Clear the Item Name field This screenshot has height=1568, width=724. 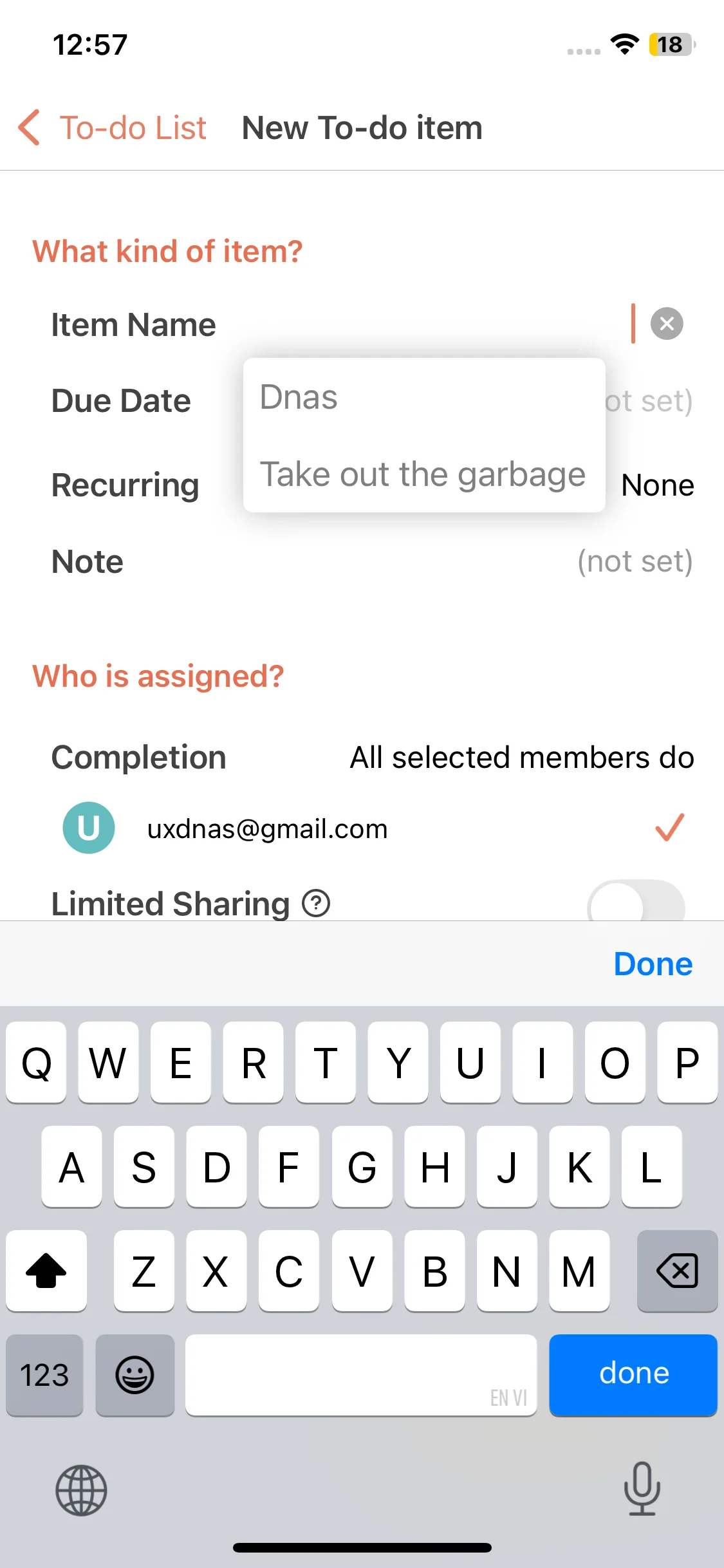667,324
